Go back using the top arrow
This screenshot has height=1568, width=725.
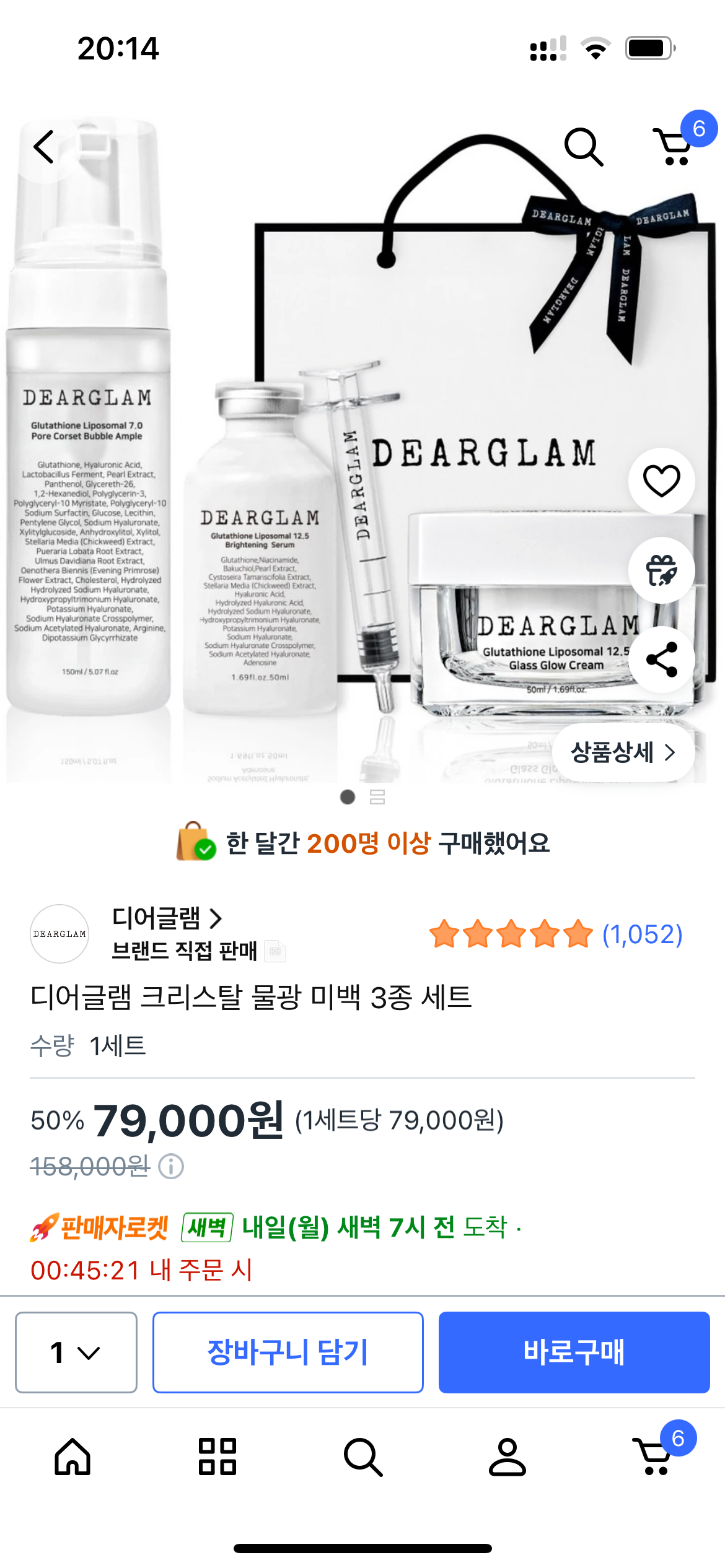44,147
